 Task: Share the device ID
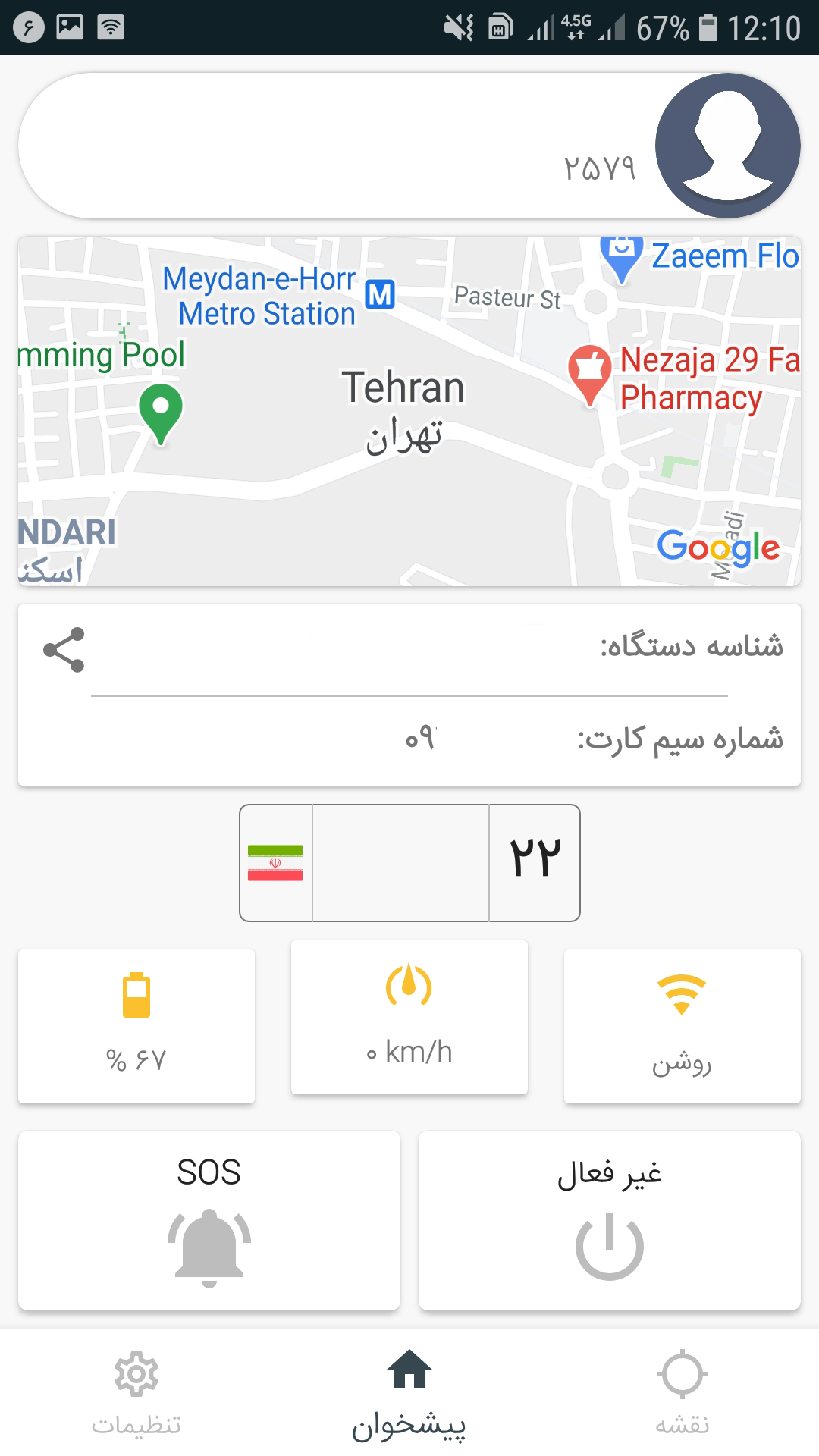tap(64, 650)
